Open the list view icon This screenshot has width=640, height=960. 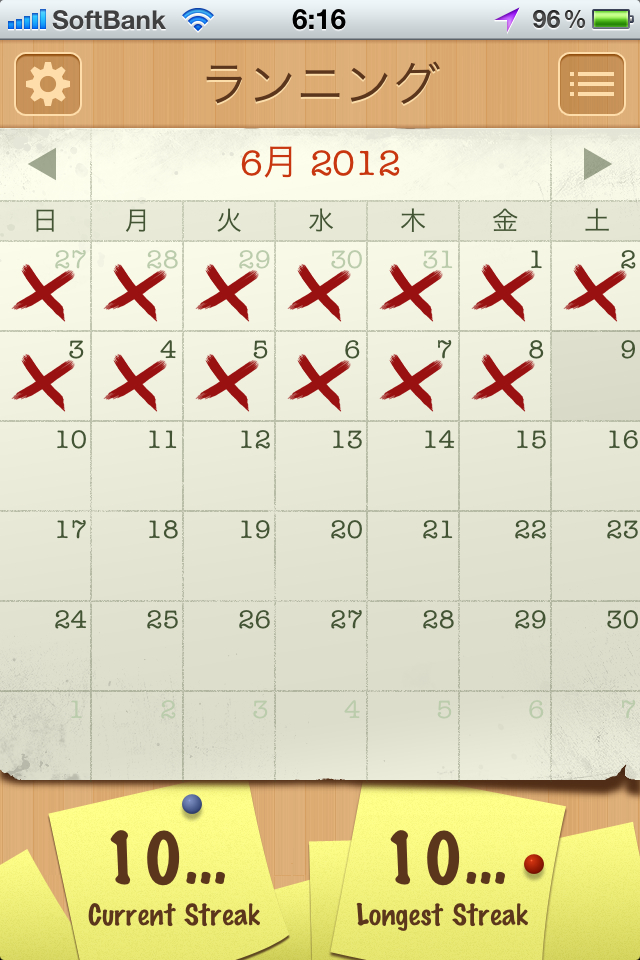click(x=591, y=84)
